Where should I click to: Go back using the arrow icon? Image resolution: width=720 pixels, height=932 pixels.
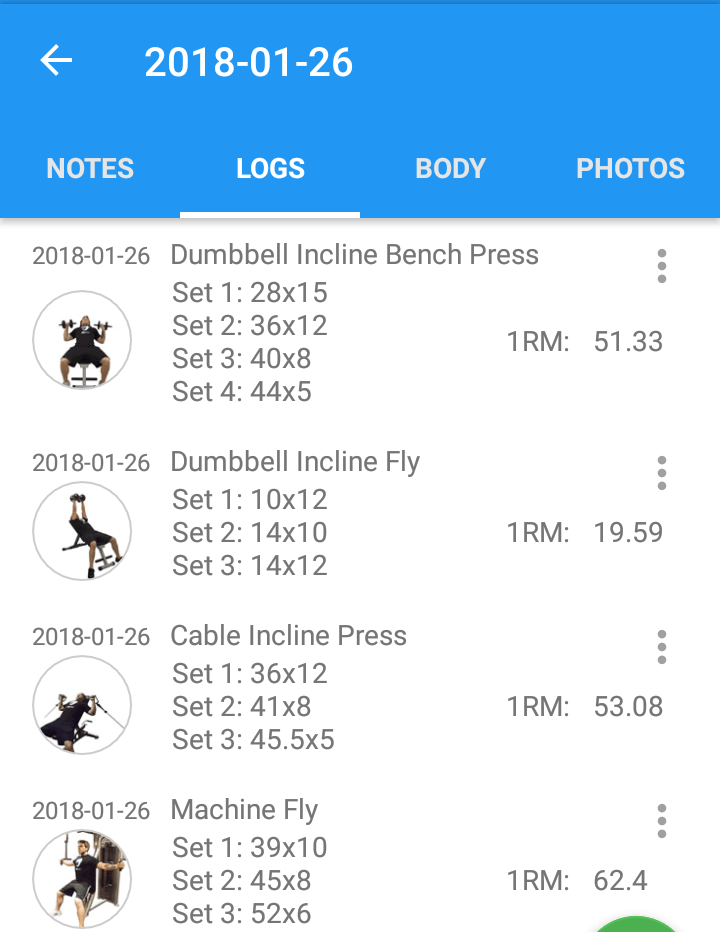[x=56, y=61]
